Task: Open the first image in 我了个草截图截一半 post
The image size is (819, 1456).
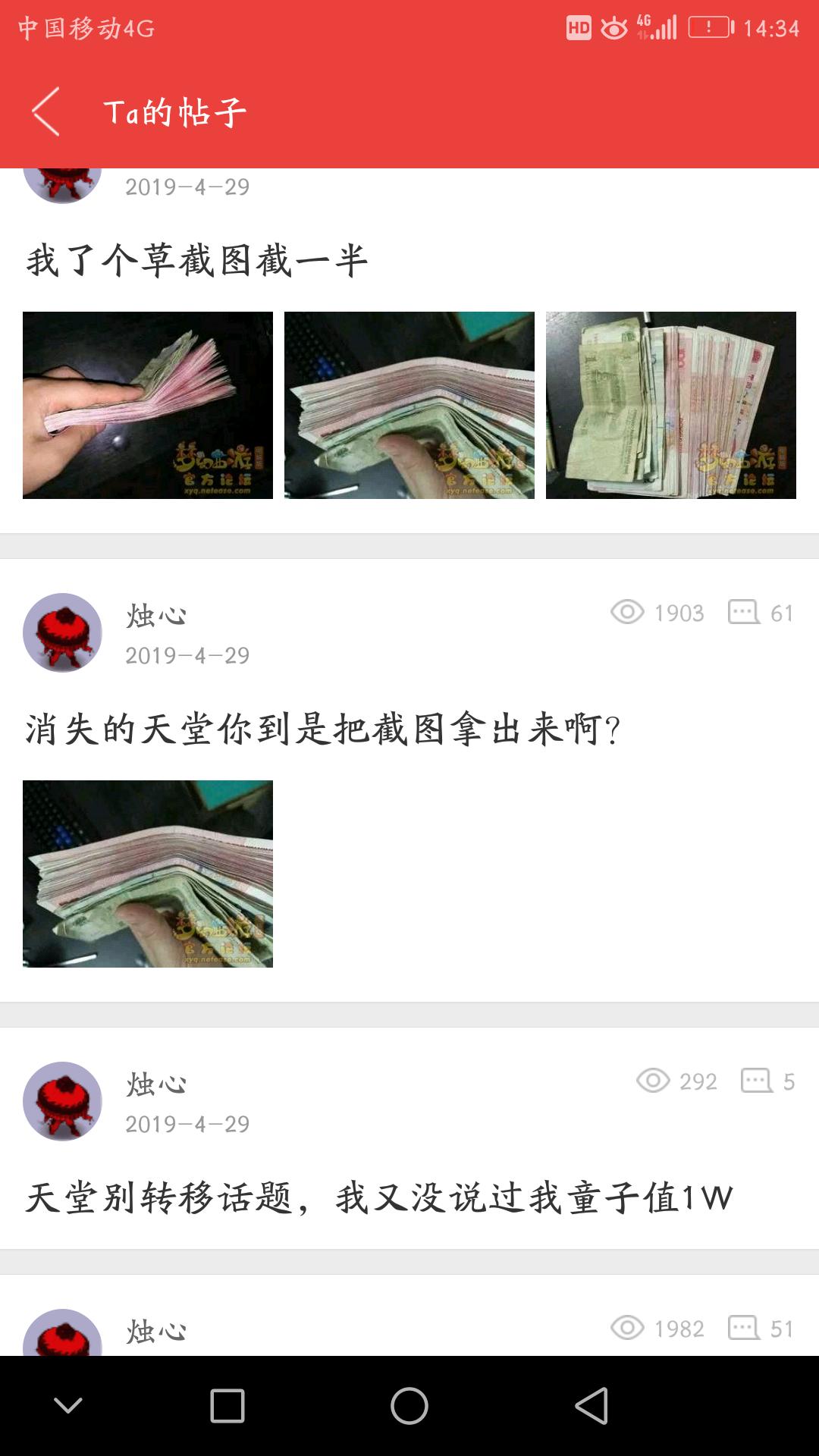Action: (148, 405)
